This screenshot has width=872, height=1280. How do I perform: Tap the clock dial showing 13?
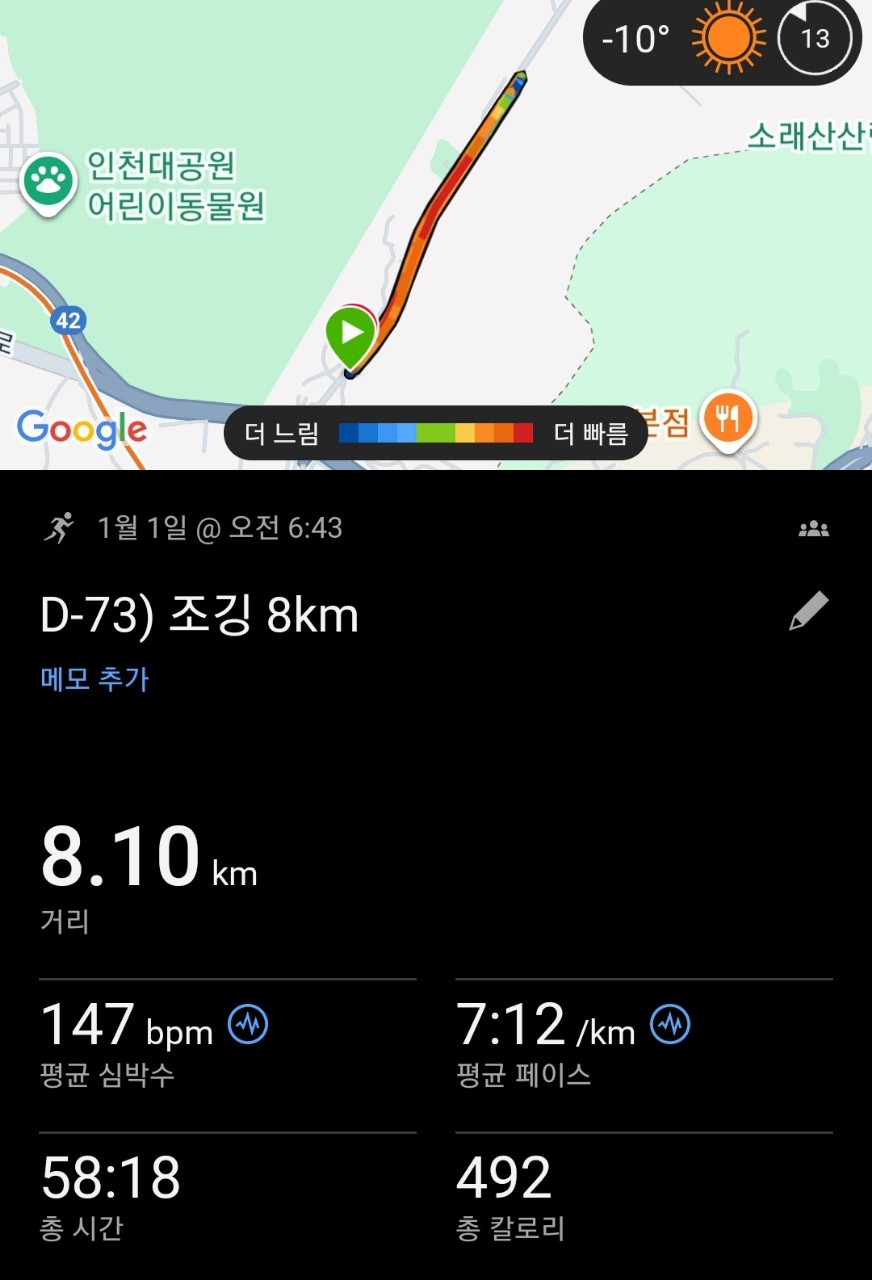click(x=813, y=39)
